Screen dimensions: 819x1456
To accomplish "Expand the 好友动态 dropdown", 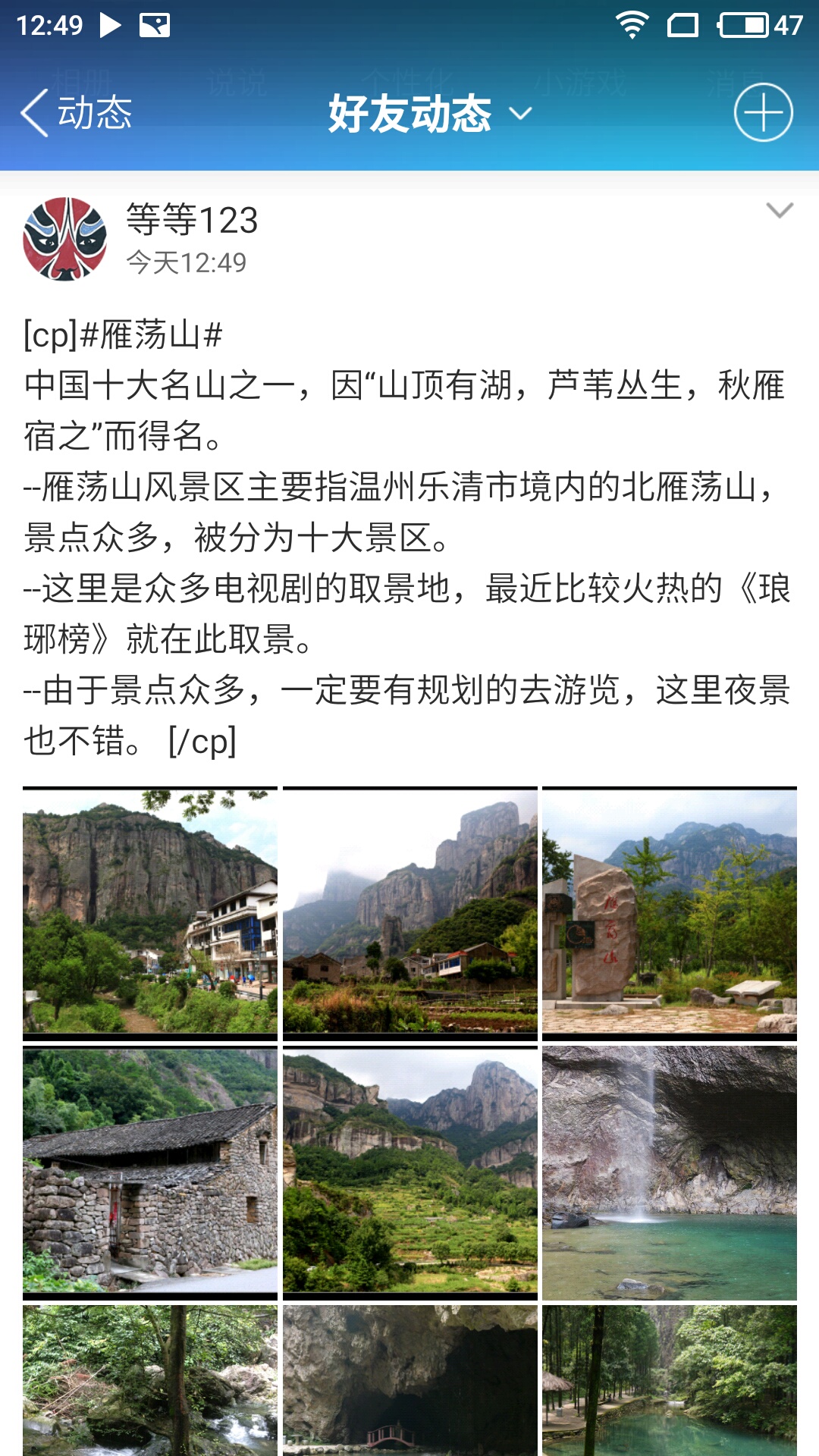I will [430, 114].
